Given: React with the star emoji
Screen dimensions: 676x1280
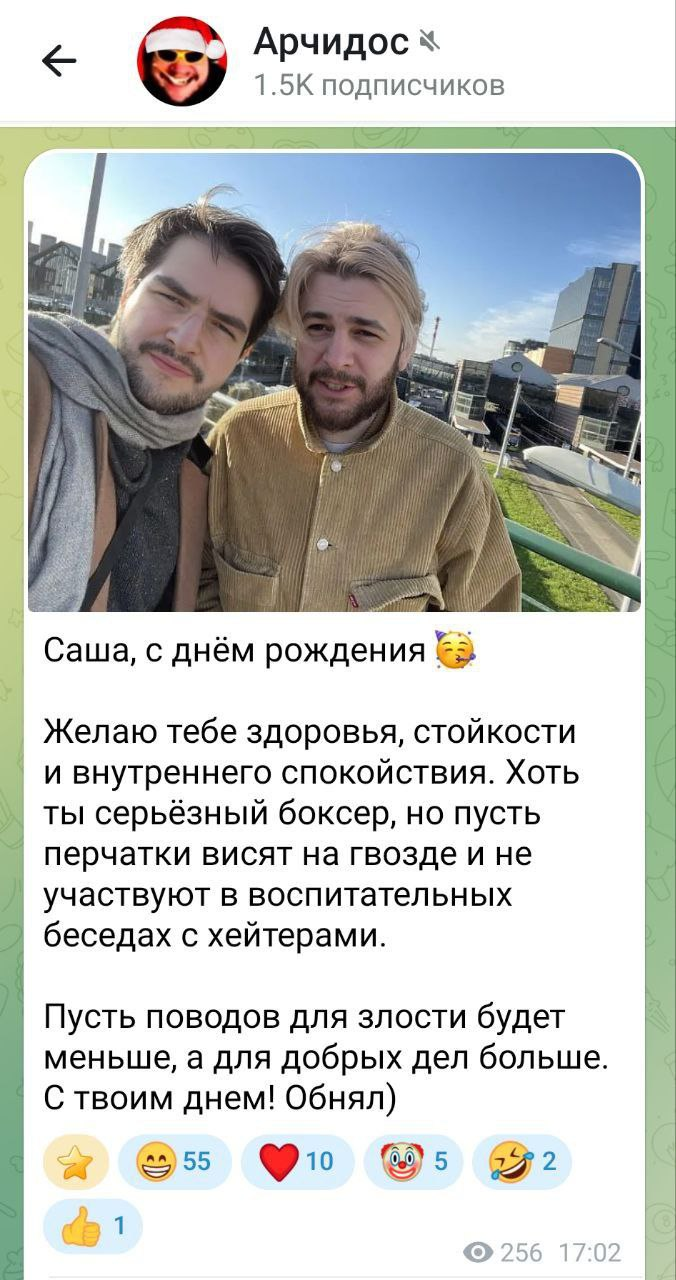Looking at the screenshot, I should tap(76, 1161).
